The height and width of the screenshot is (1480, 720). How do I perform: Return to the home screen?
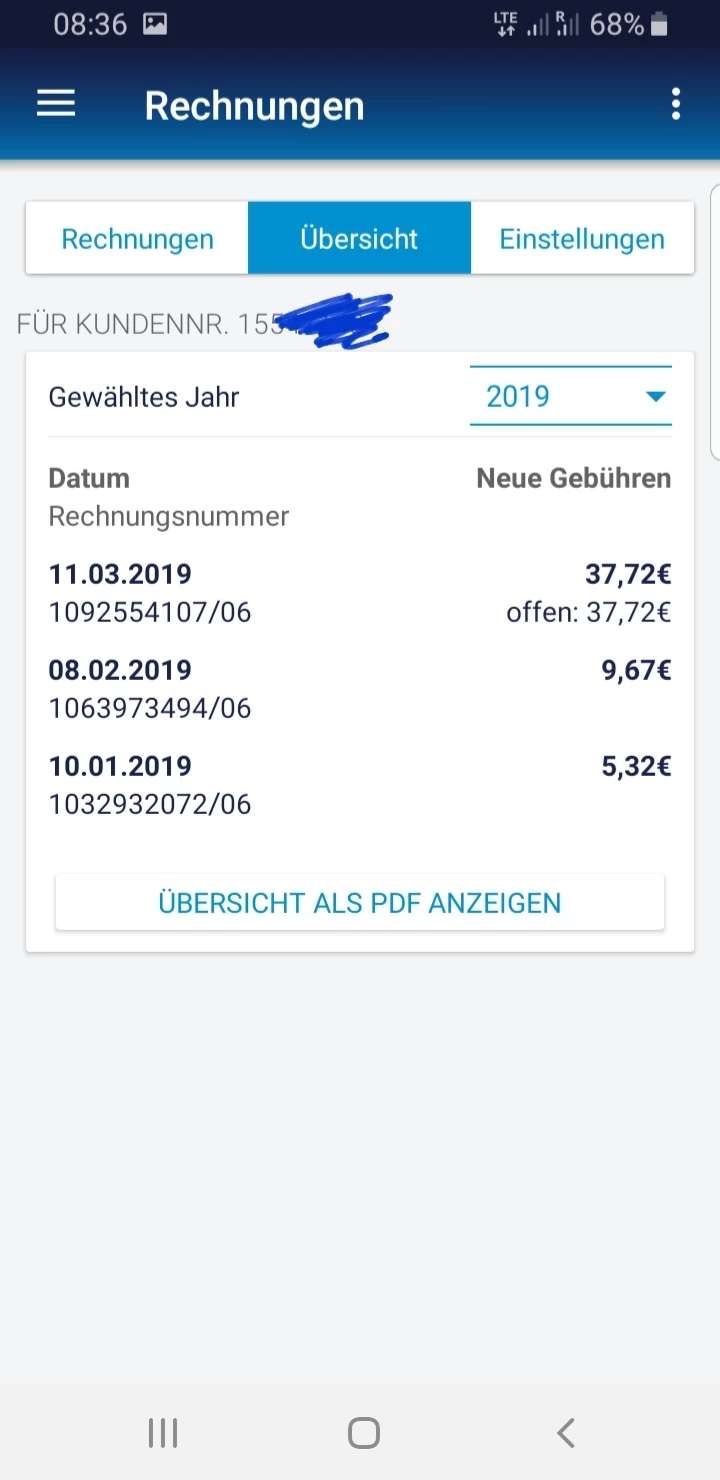coord(363,1433)
